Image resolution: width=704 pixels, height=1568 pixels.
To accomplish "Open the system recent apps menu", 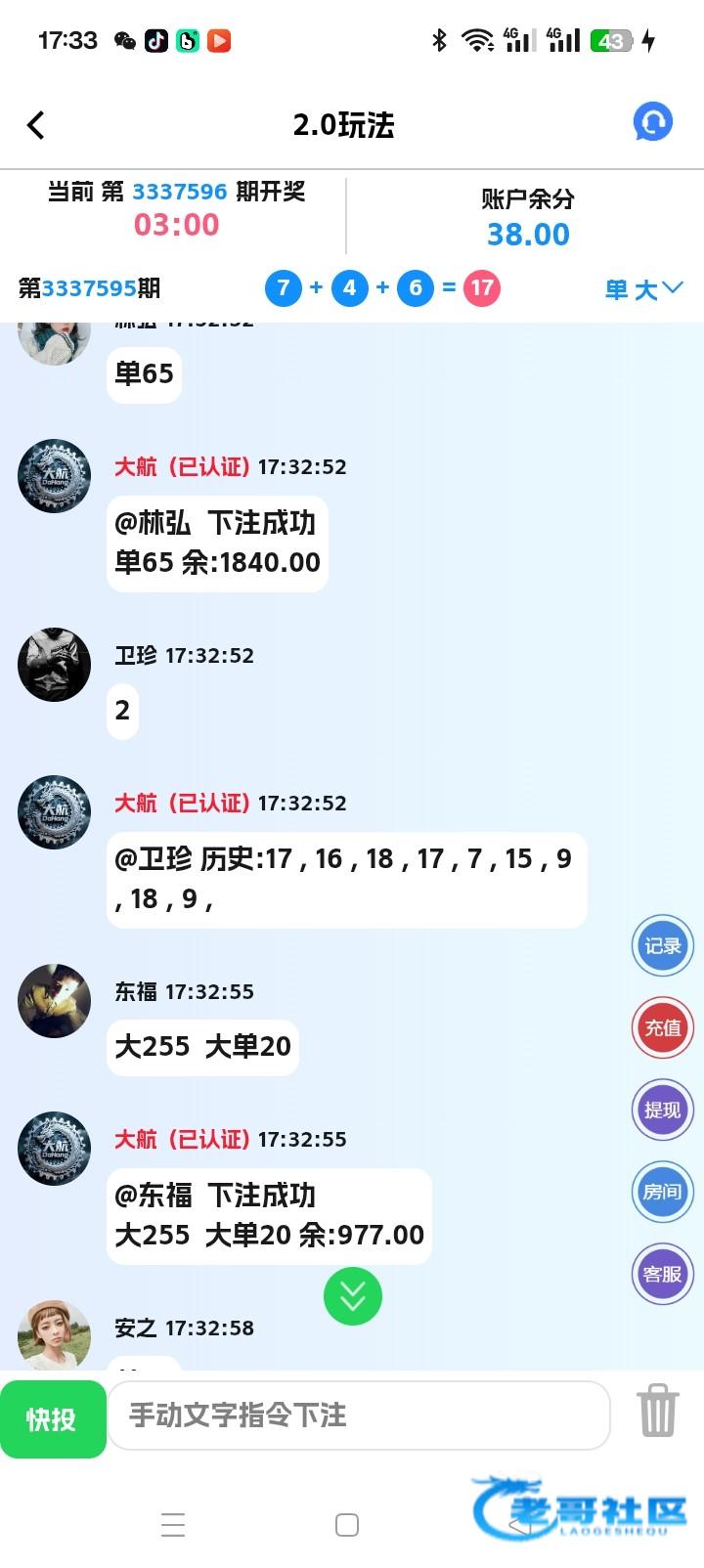I will click(x=173, y=1524).
